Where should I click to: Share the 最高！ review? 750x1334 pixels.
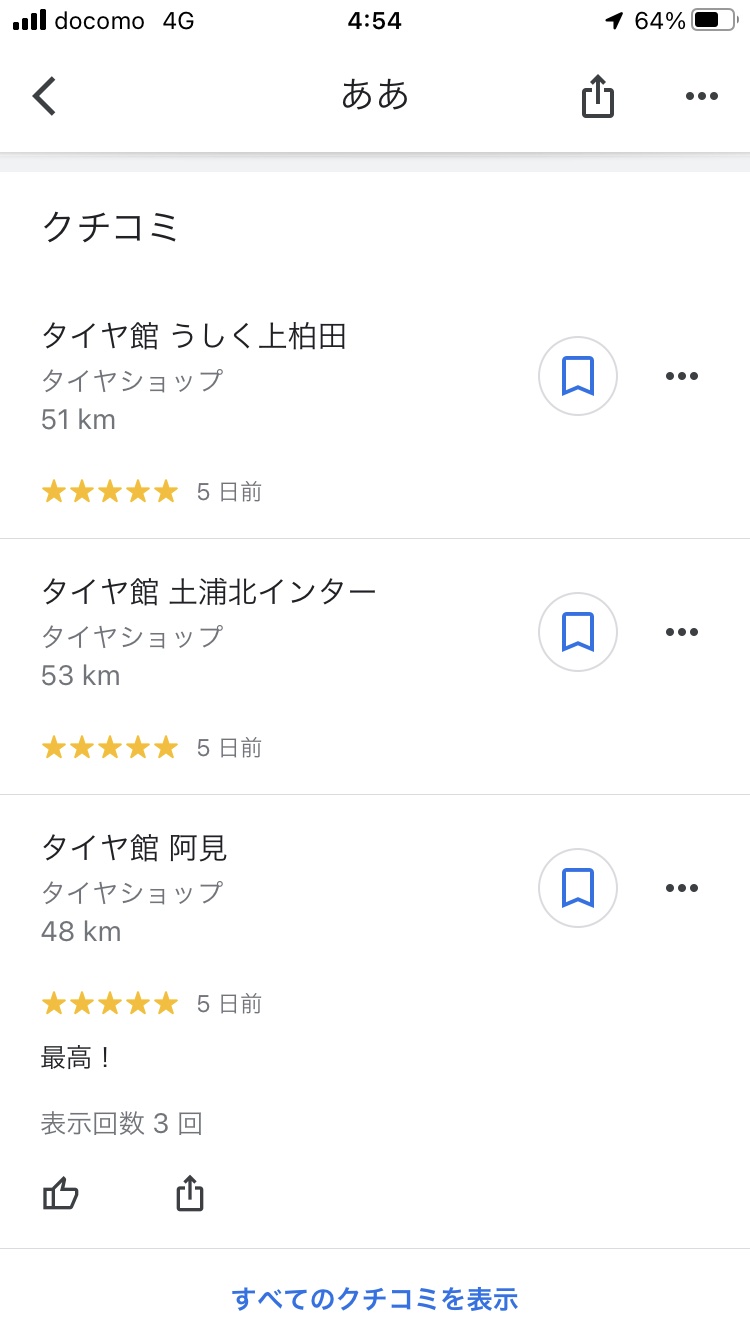pyautogui.click(x=190, y=1193)
